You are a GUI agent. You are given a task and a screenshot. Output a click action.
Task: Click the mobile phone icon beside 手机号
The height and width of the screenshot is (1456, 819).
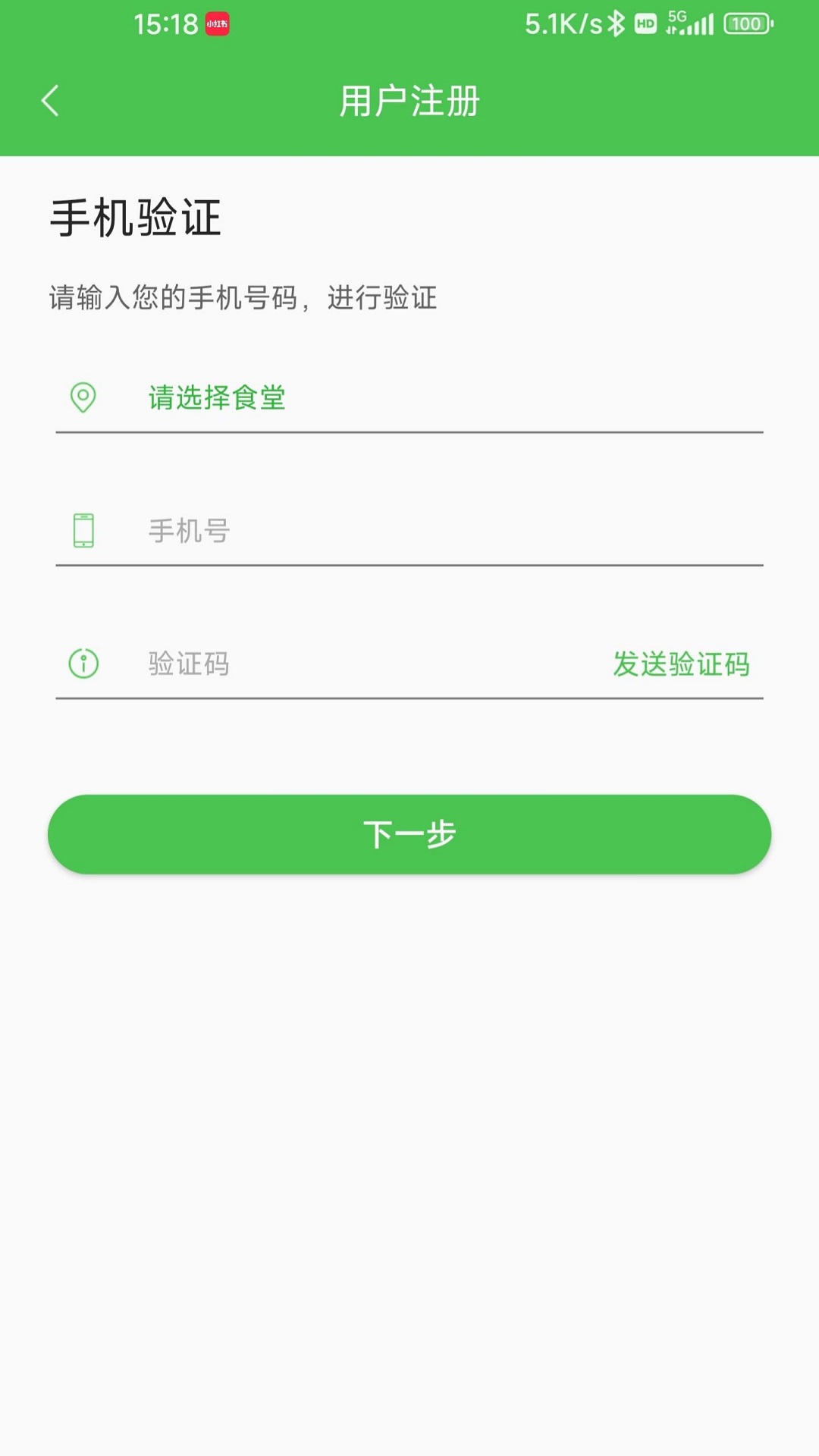point(83,531)
